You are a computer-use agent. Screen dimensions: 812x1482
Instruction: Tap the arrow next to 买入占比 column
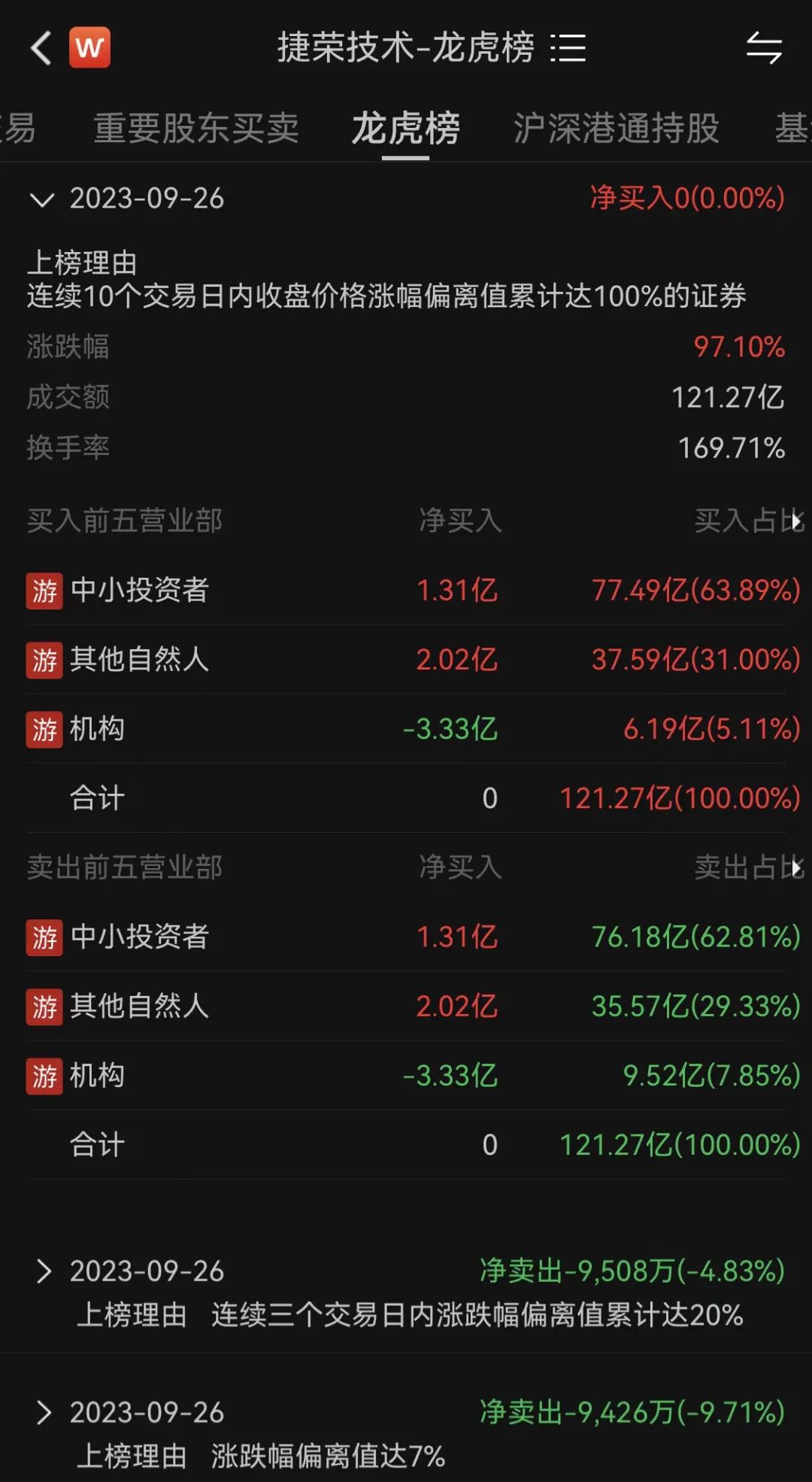coord(796,521)
